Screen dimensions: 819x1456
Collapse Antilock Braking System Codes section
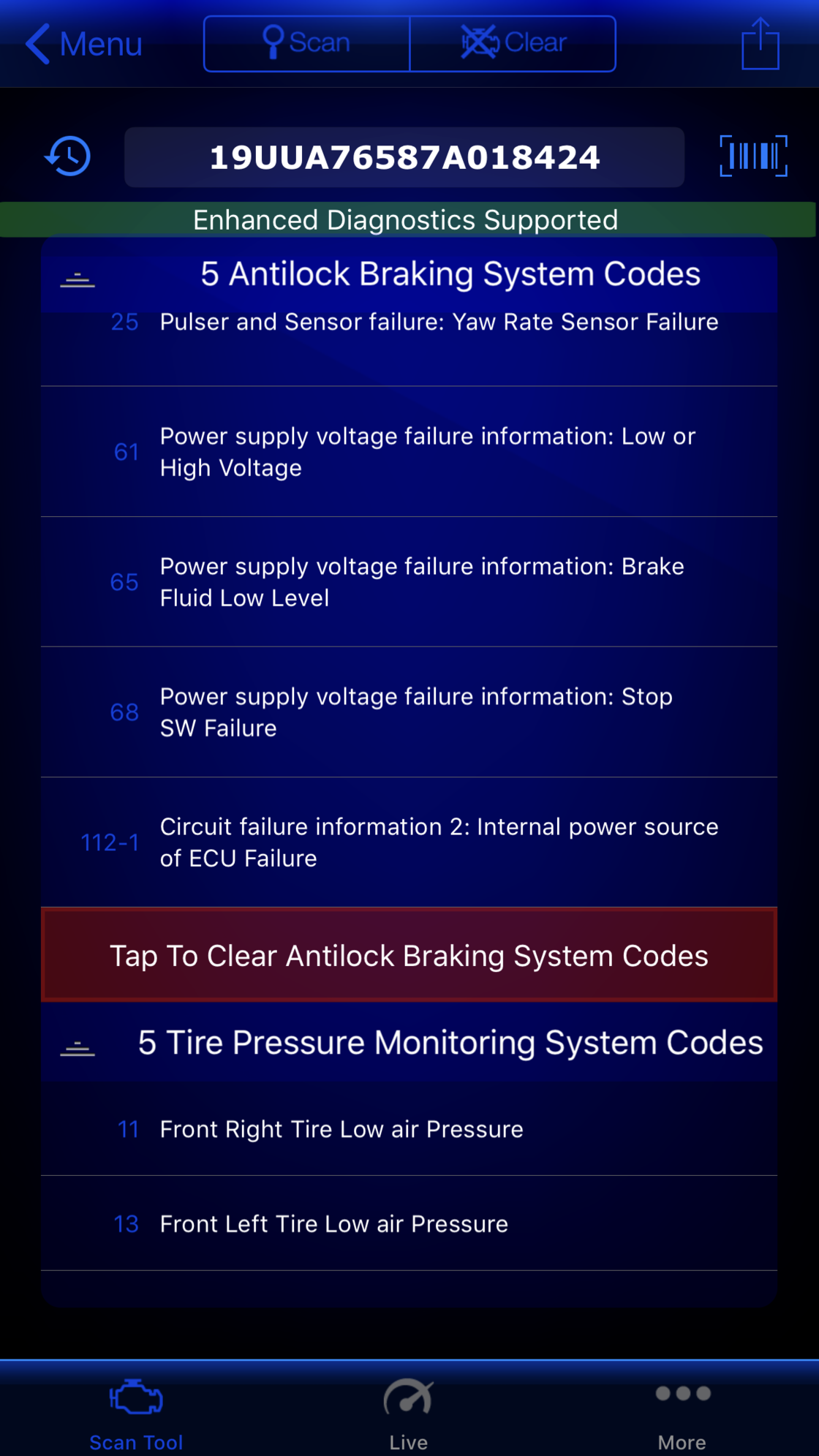tap(78, 278)
